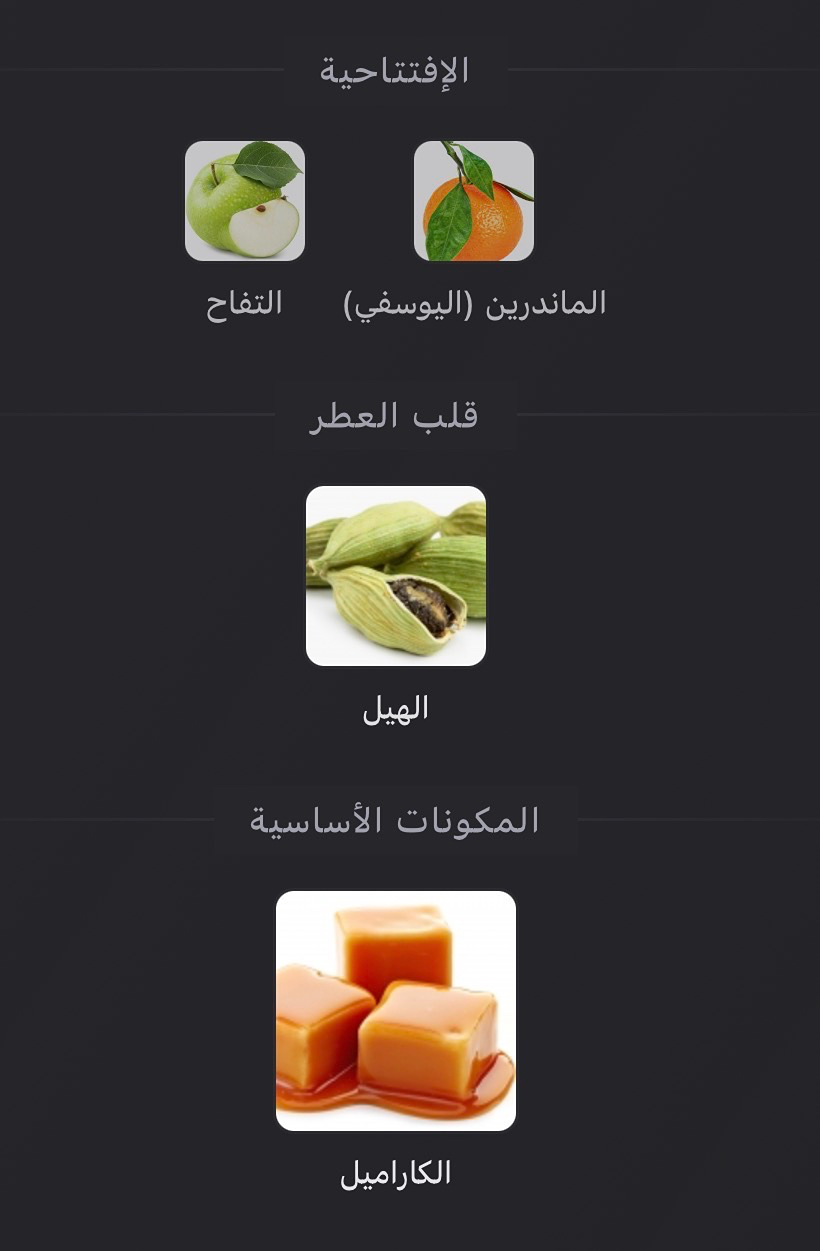Screen dimensions: 820x1251
Task: Tap the الكاراميل caramel note tile
Action: click(396, 1011)
